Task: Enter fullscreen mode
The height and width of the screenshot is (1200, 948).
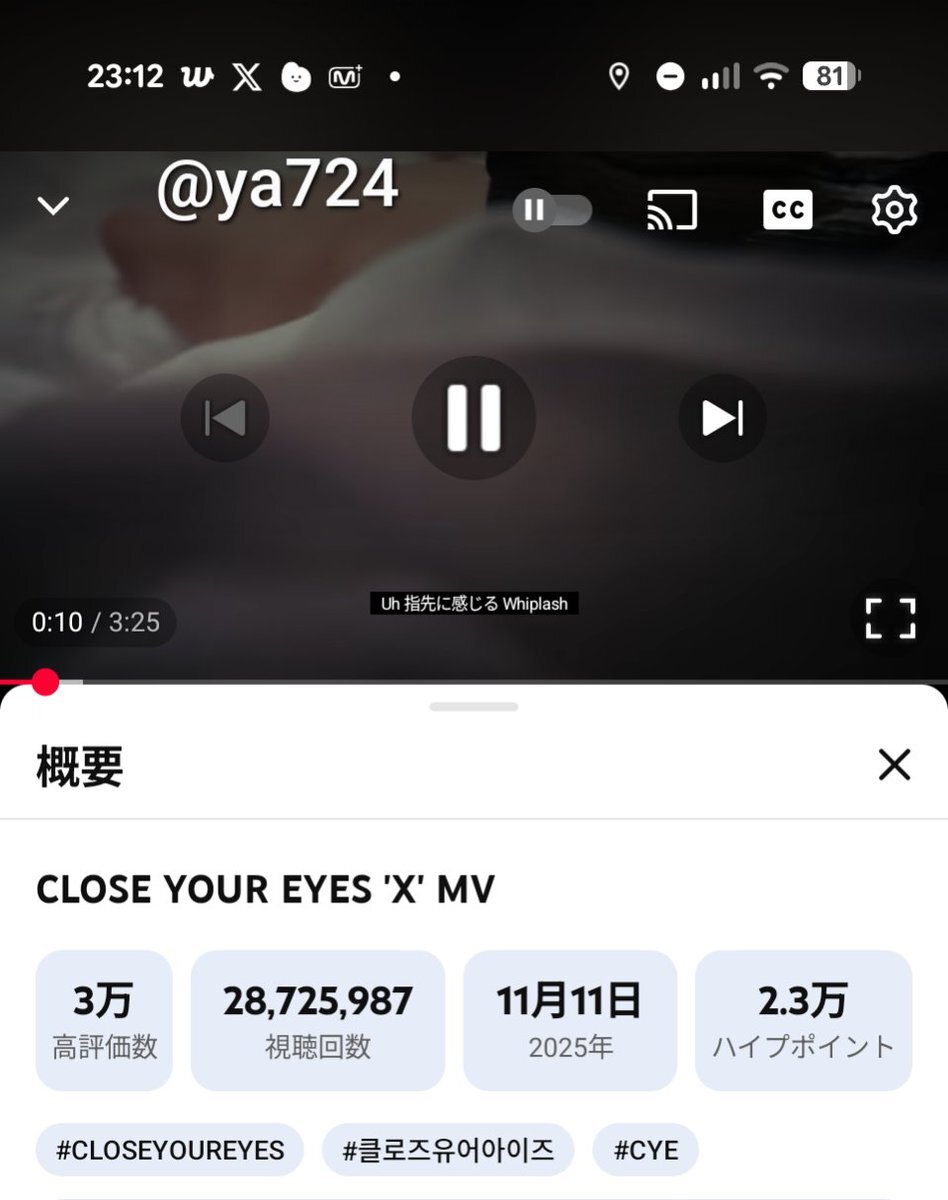Action: pos(890,618)
